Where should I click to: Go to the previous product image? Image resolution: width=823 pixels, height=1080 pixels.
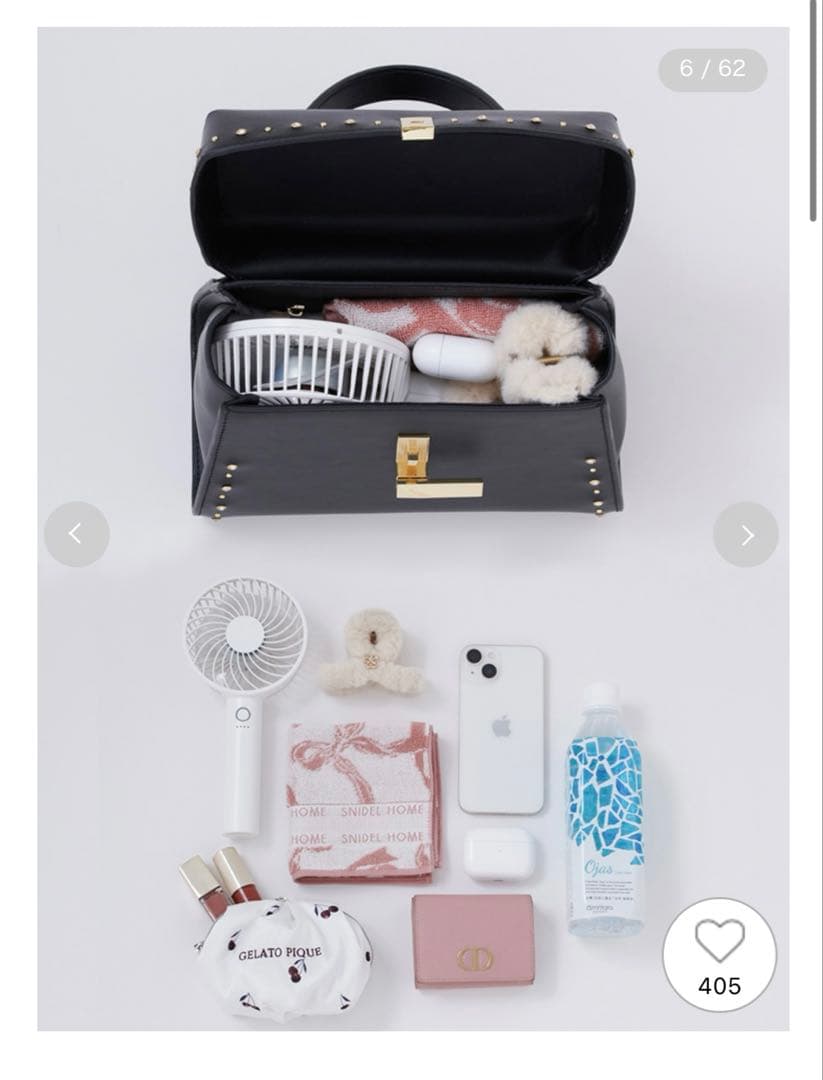76,534
